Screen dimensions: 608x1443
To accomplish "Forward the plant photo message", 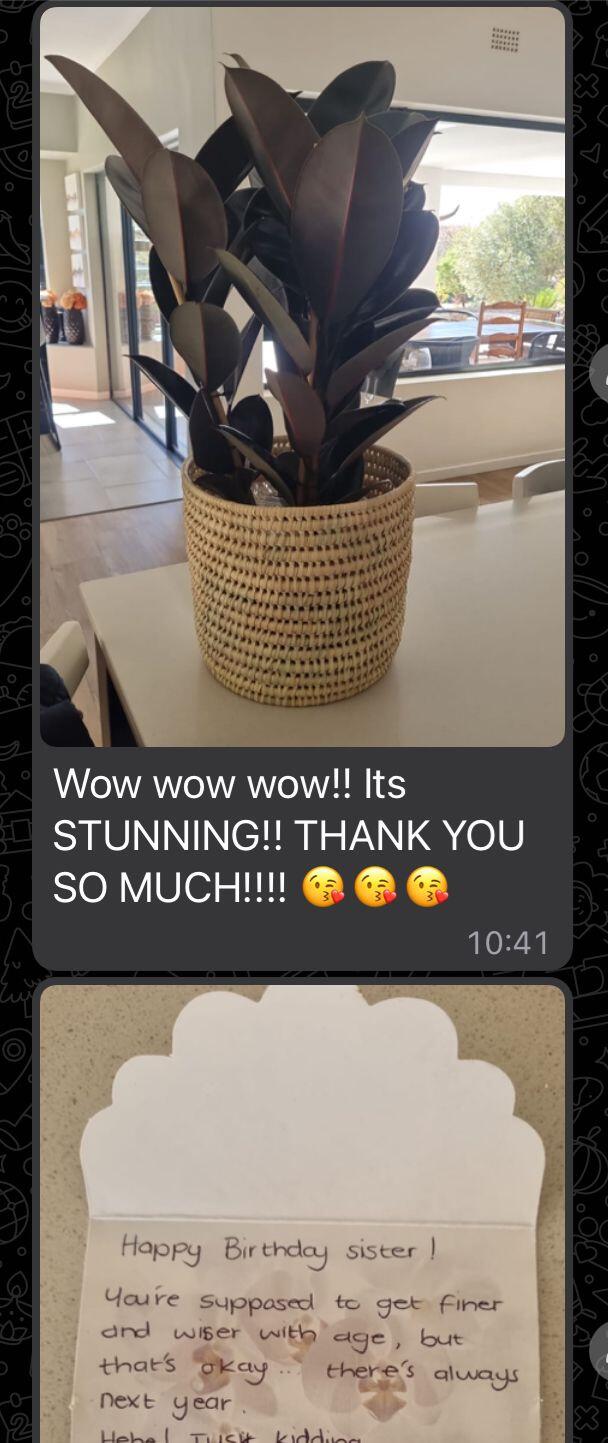I will pos(601,374).
